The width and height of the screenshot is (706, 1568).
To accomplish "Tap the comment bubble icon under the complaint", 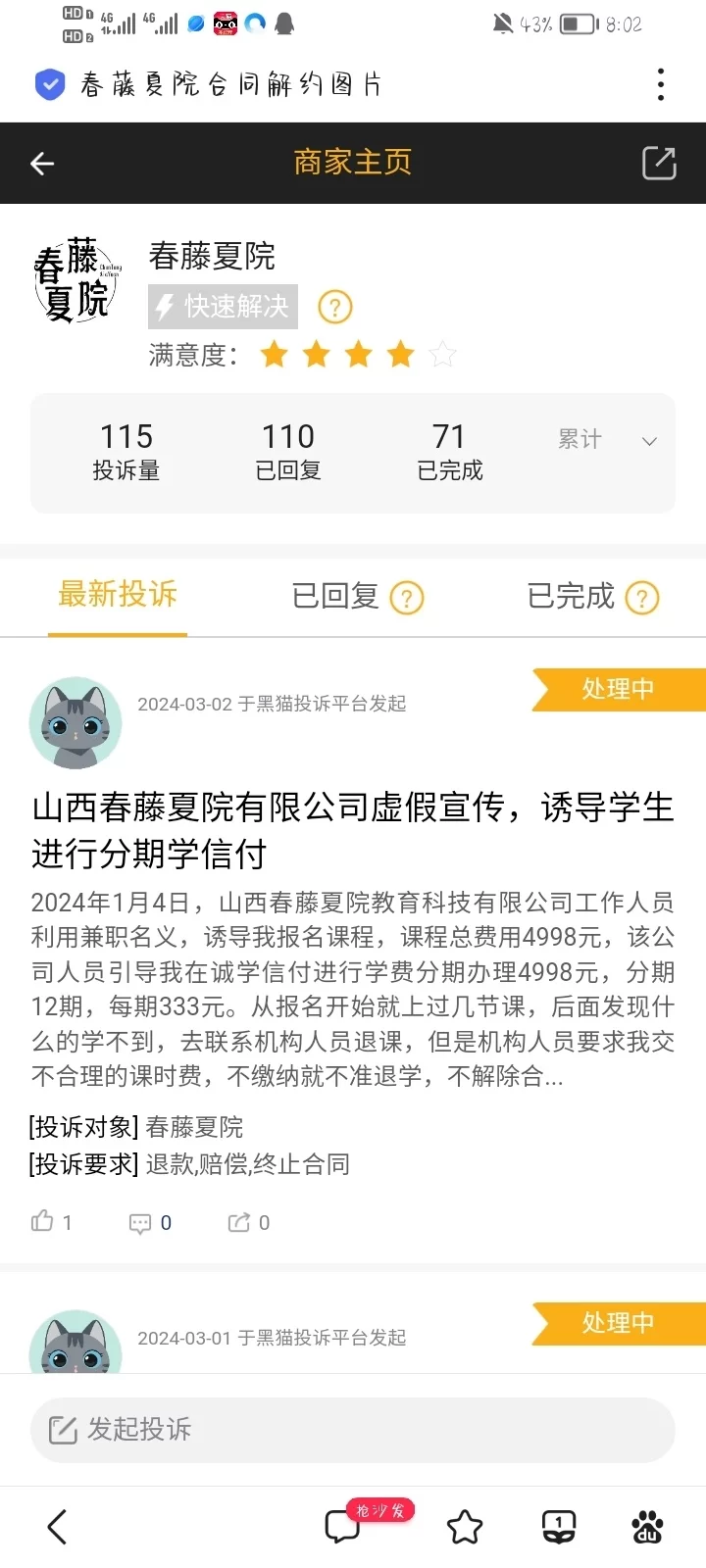I will click(142, 1222).
